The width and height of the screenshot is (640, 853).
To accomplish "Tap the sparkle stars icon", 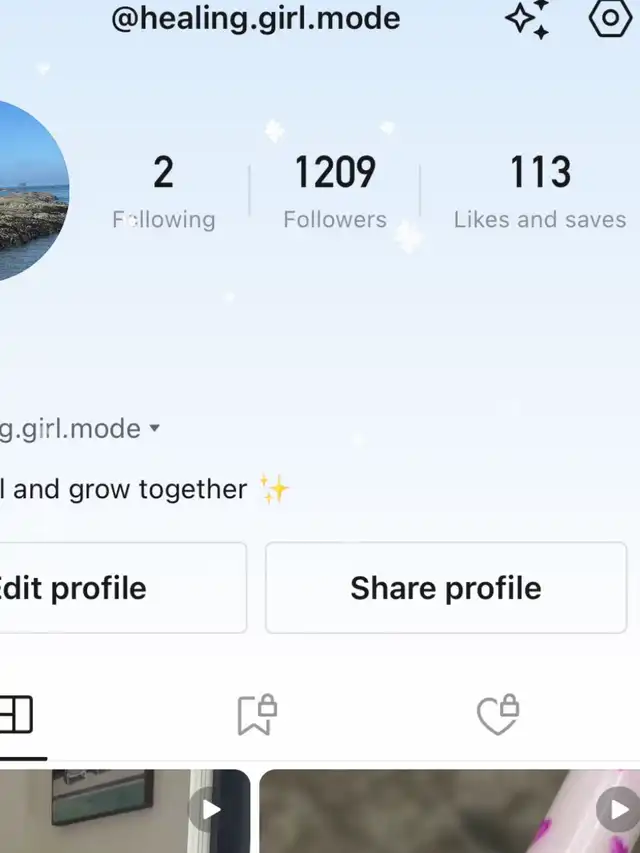I will click(527, 18).
